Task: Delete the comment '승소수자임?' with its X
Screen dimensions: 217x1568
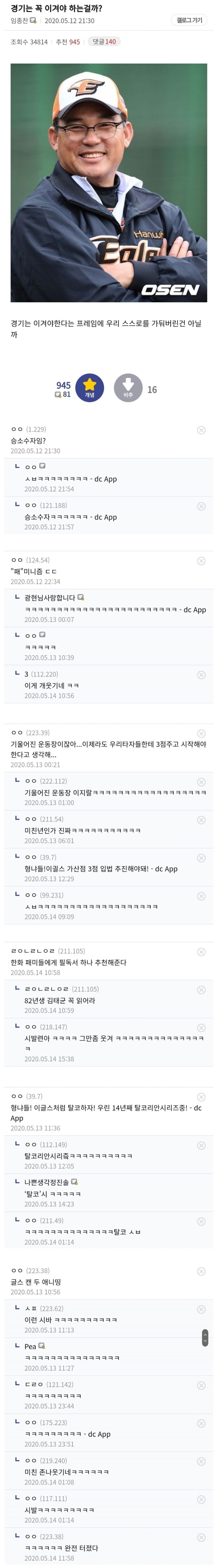Action: 201,430
